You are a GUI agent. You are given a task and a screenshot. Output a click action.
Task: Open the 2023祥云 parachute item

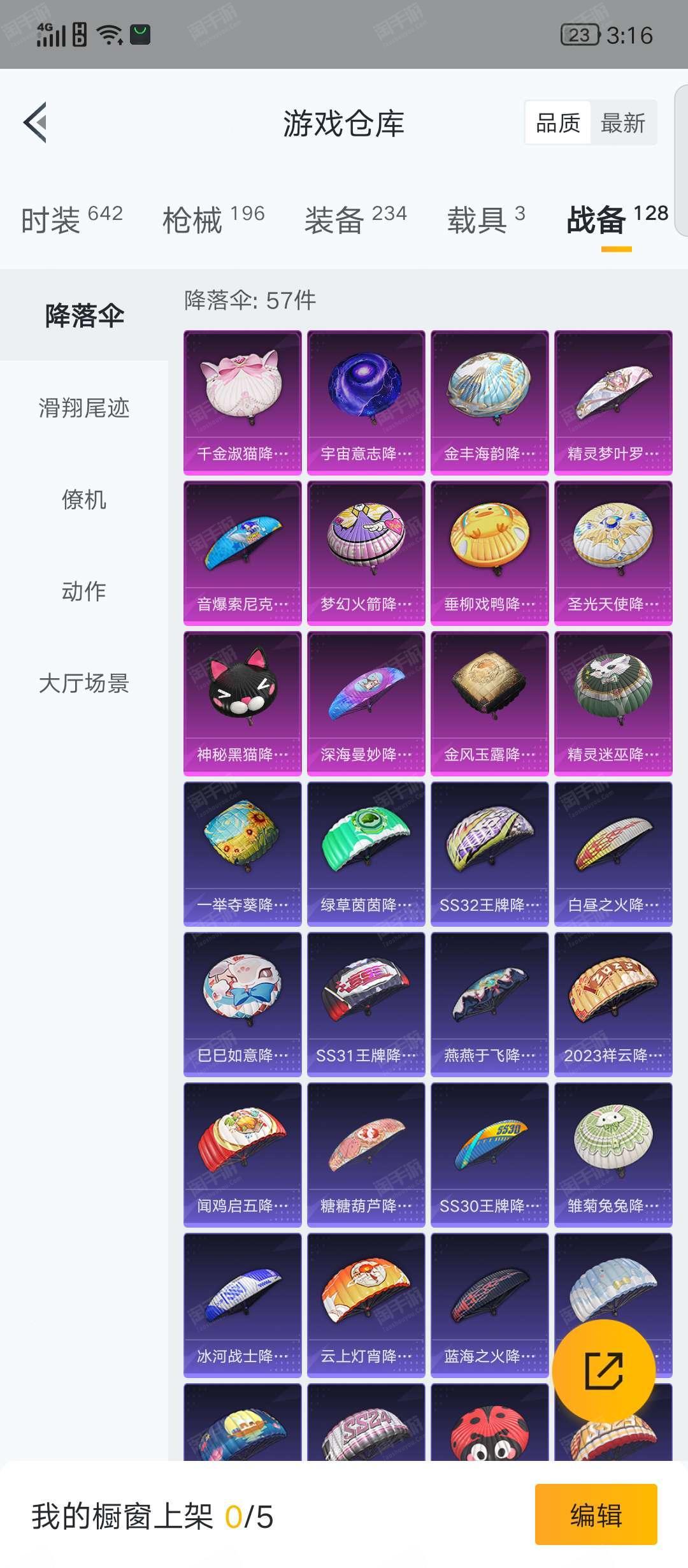coord(613,1003)
